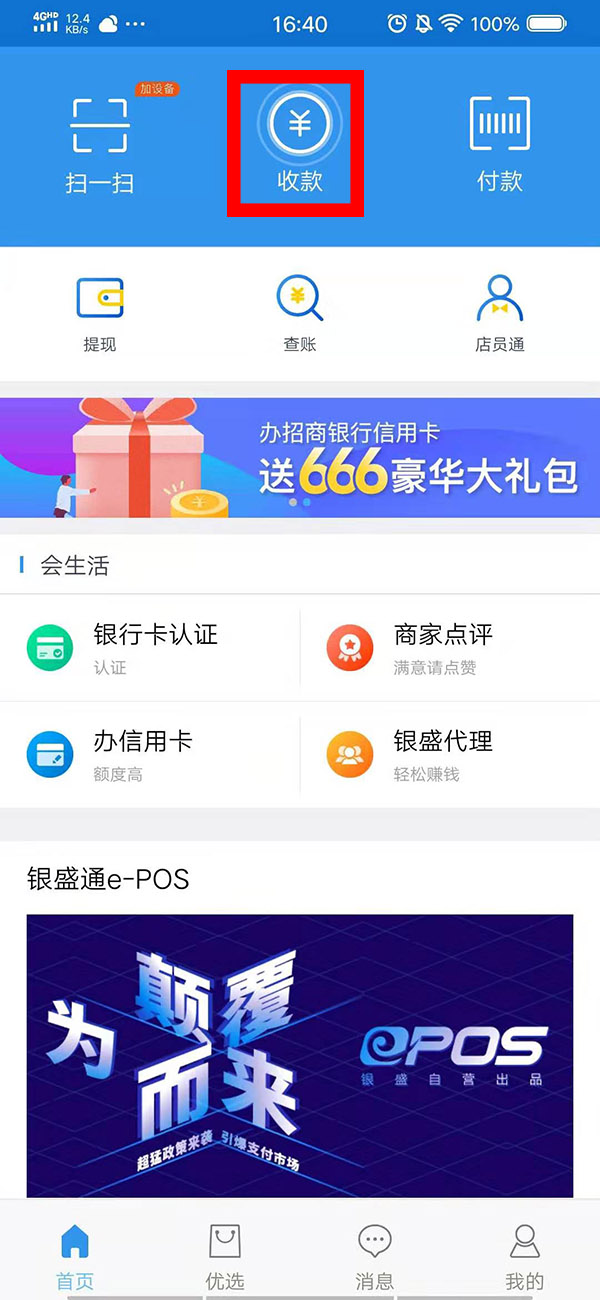Tap the 收款 collect payment button
Screen dimensions: 600x1300
coord(300,142)
